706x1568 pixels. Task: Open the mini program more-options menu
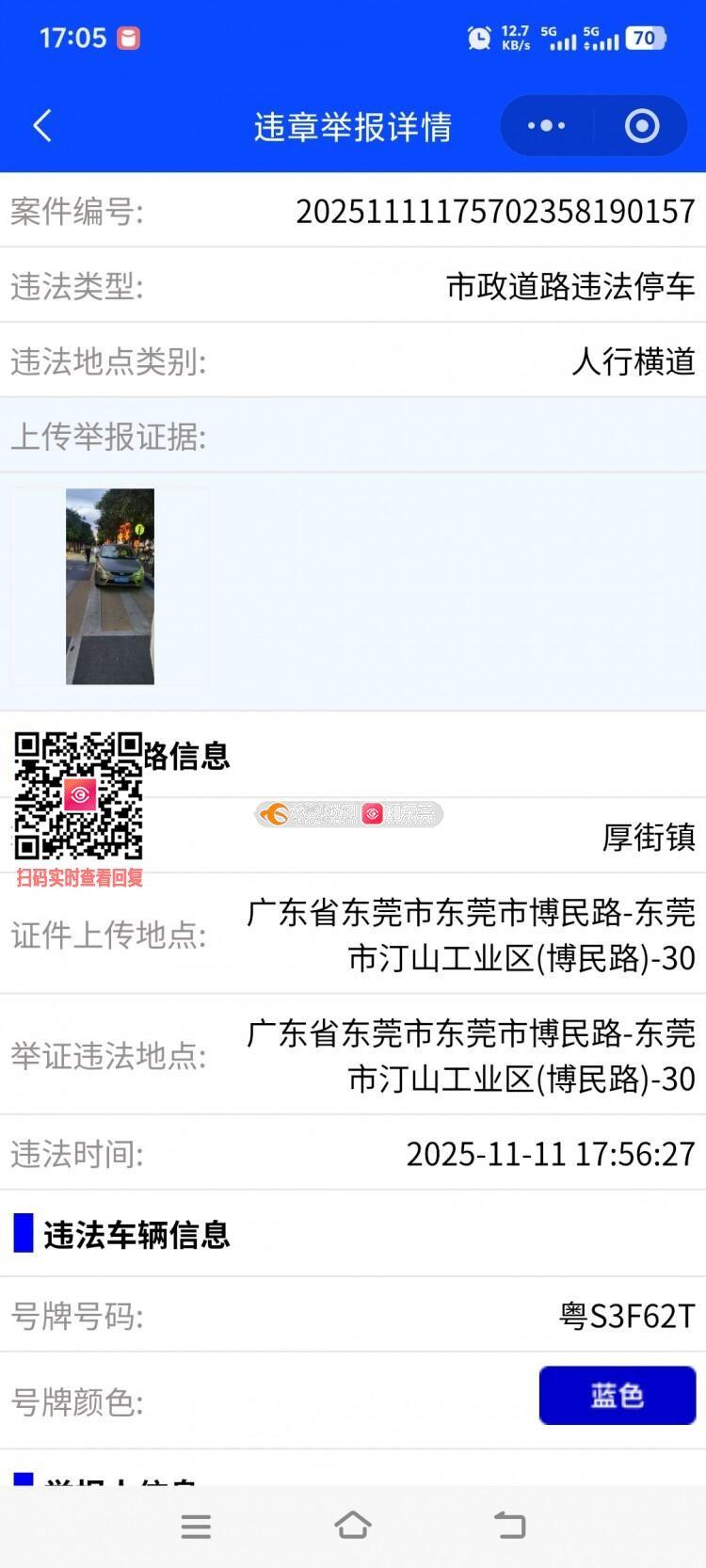546,126
